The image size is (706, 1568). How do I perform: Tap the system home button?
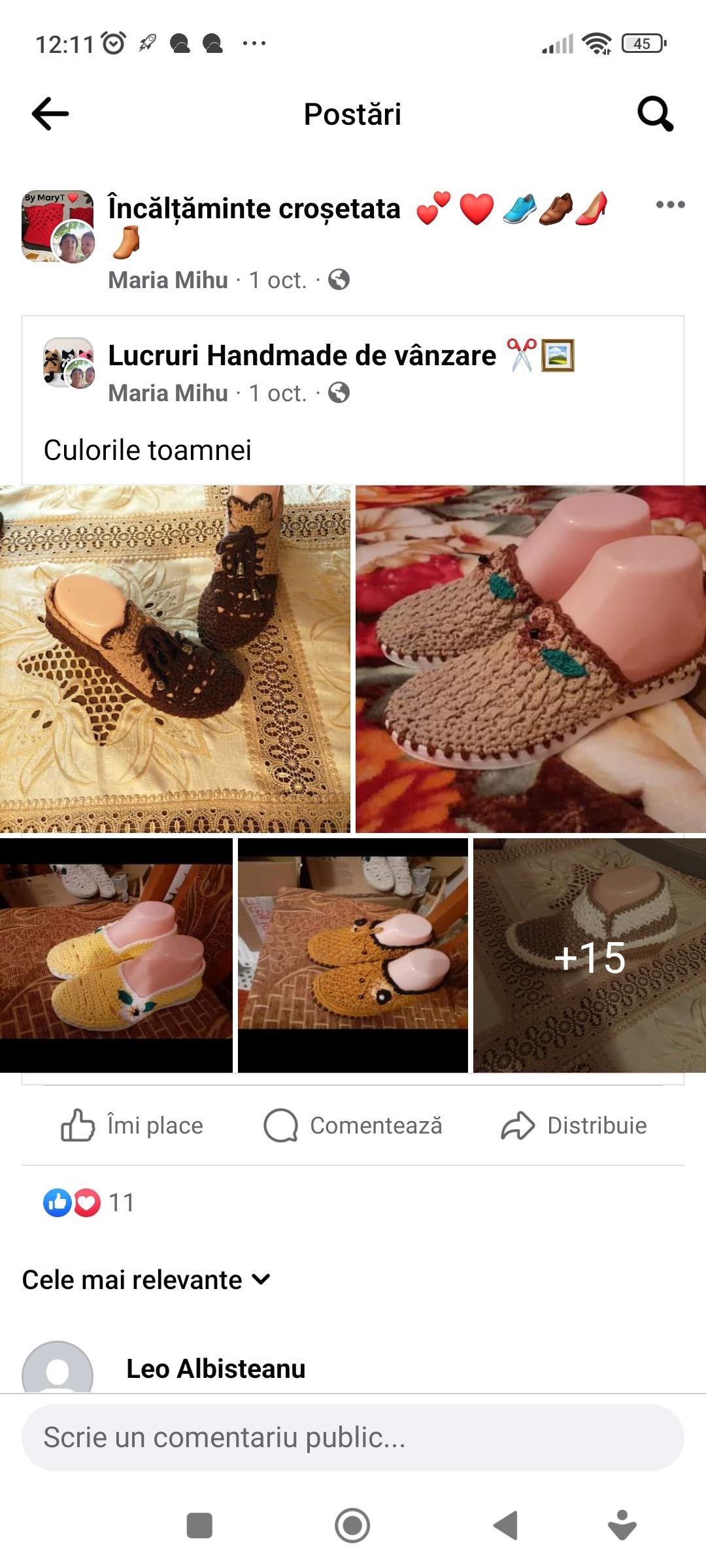[352, 1526]
